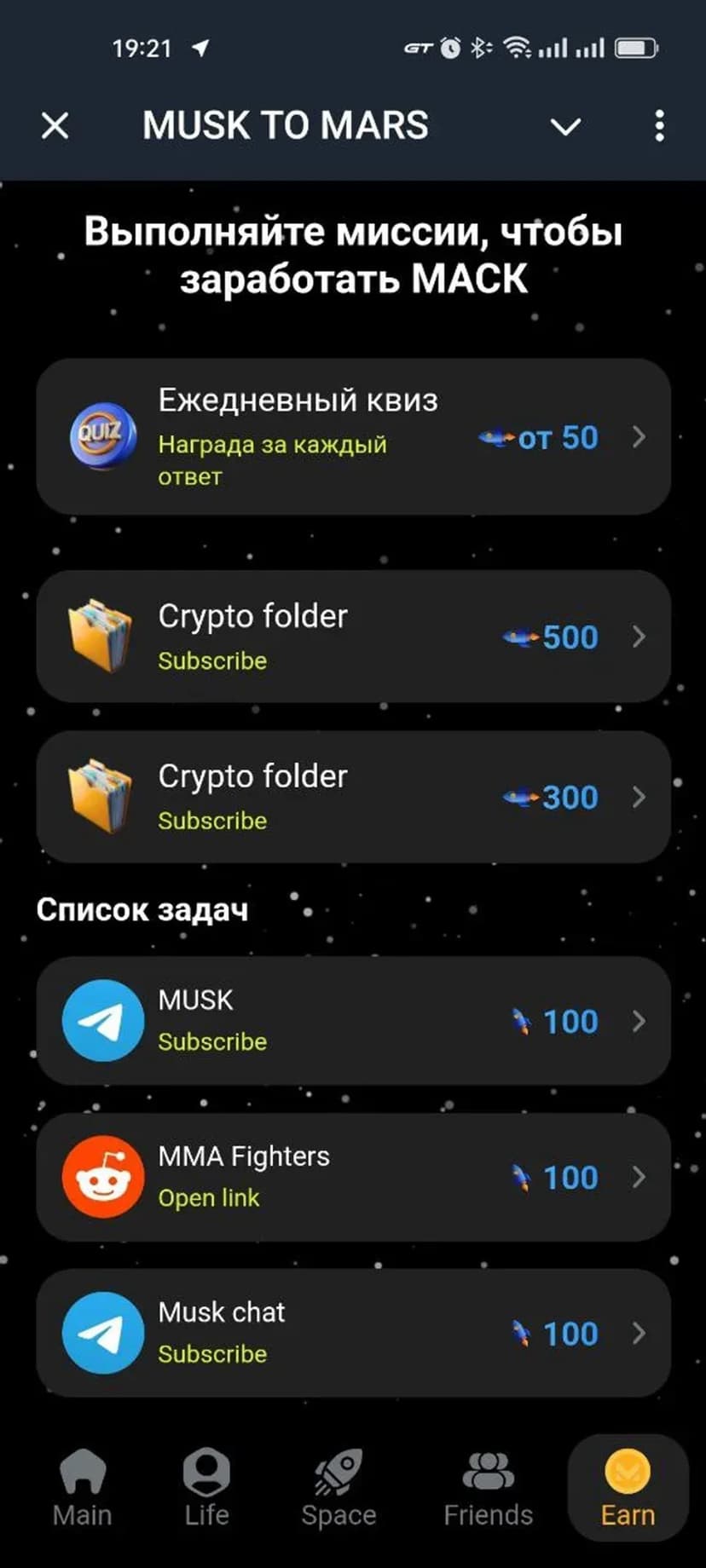Select the Musk chat subscribe task
The height and width of the screenshot is (1568, 706).
353,1333
